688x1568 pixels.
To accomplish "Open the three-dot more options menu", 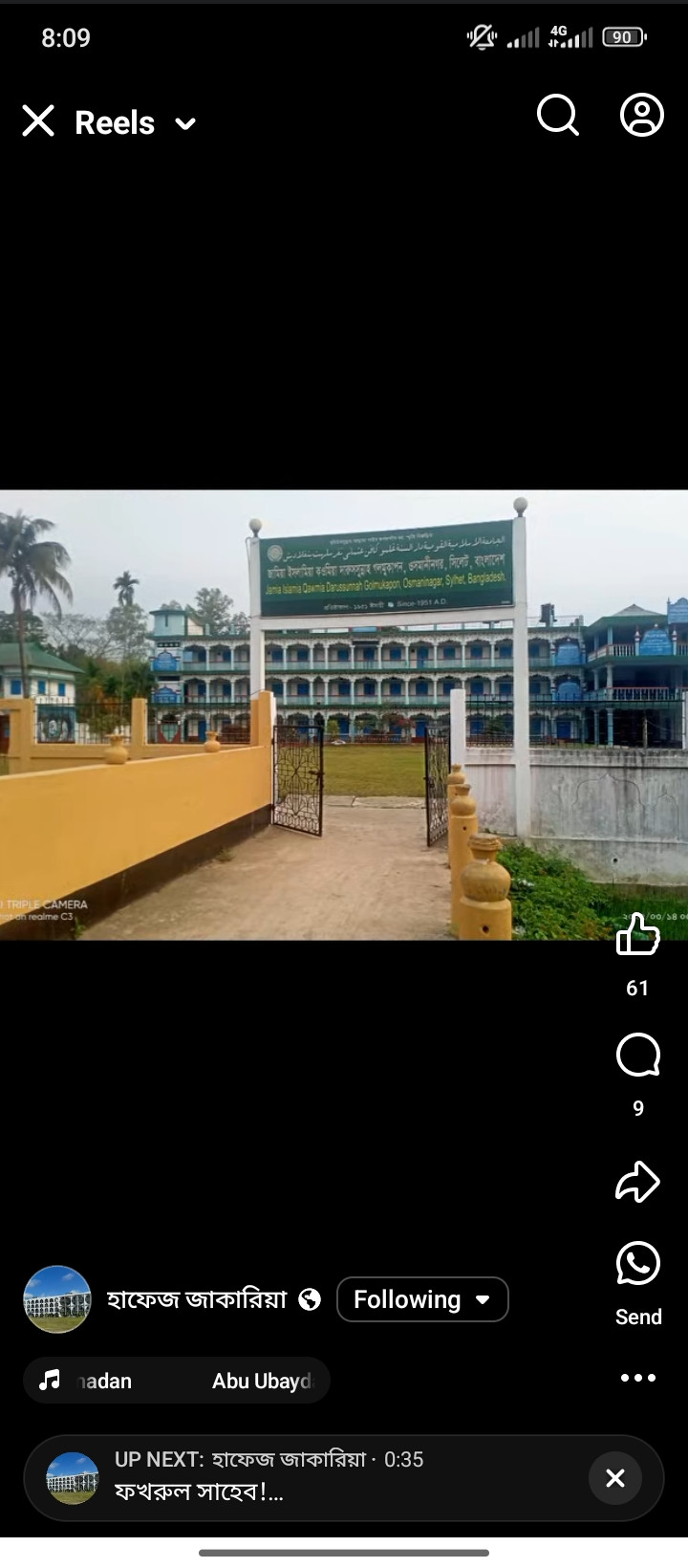I will coord(638,1378).
